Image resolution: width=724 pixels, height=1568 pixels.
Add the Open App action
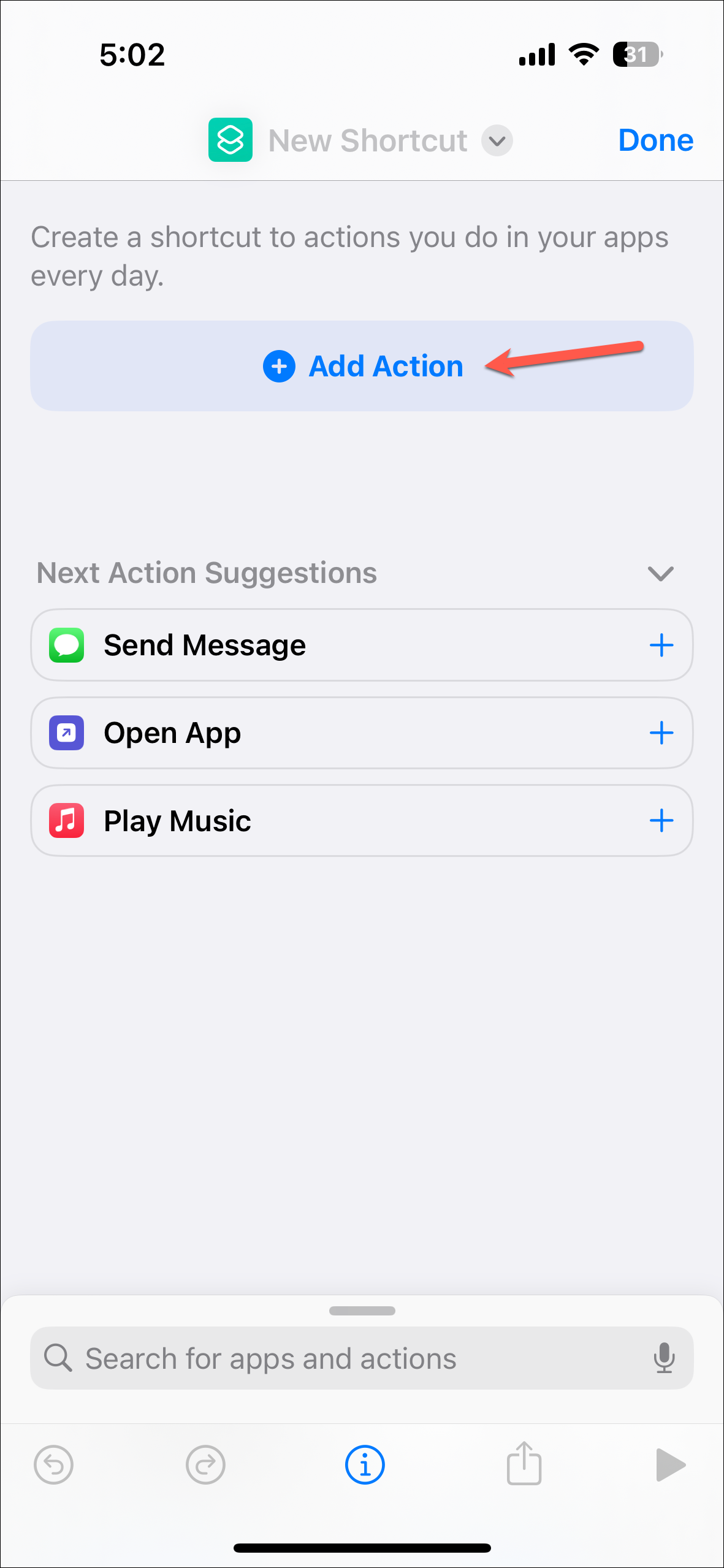(x=661, y=733)
